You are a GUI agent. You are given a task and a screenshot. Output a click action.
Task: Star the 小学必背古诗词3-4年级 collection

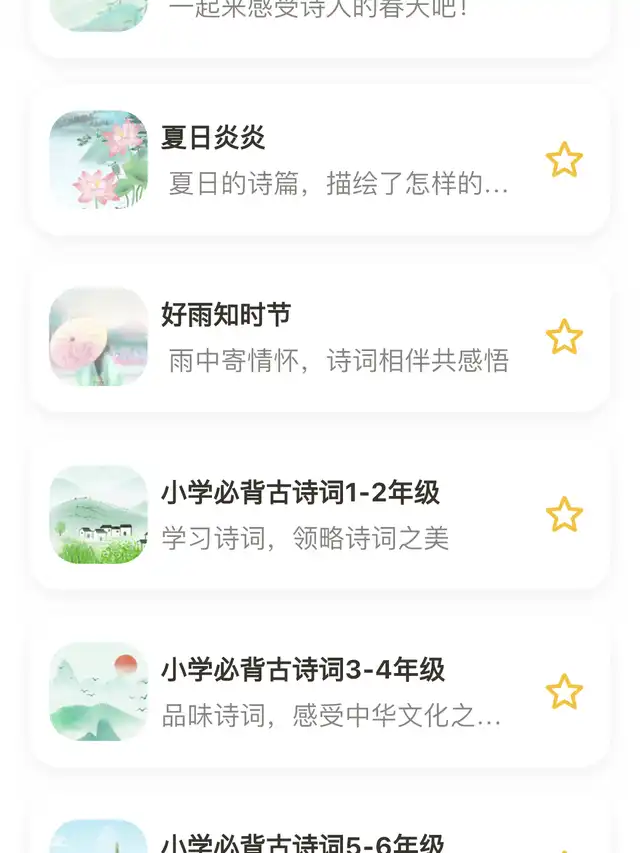(x=564, y=692)
